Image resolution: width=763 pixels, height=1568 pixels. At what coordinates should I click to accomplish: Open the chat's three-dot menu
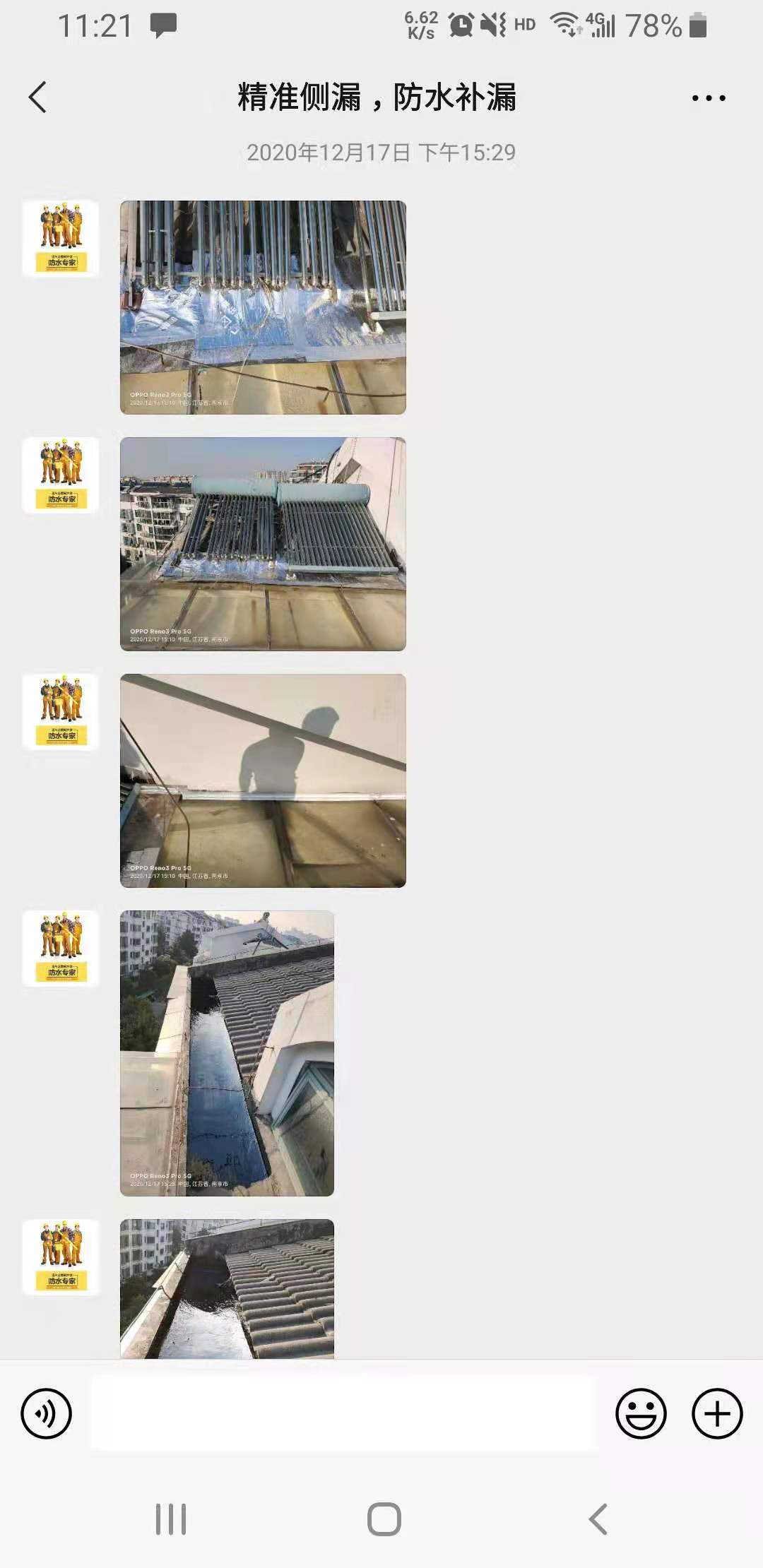708,98
